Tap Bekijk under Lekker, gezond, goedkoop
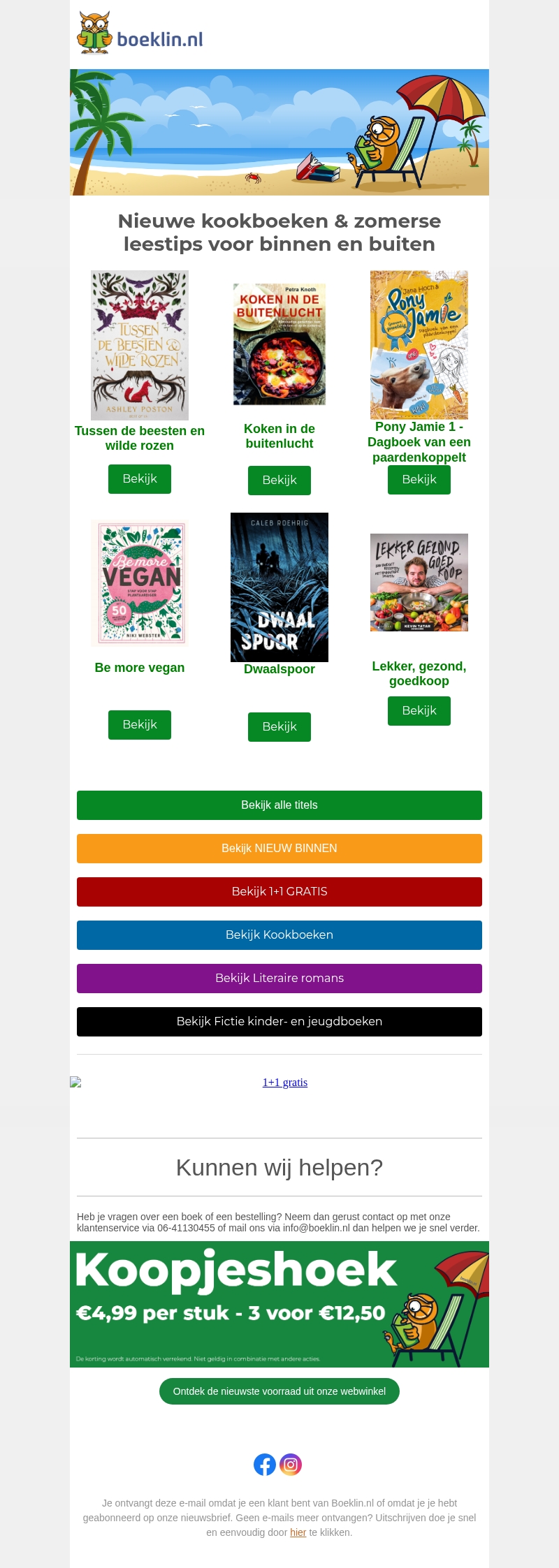Viewport: 559px width, 1568px height. 419,711
